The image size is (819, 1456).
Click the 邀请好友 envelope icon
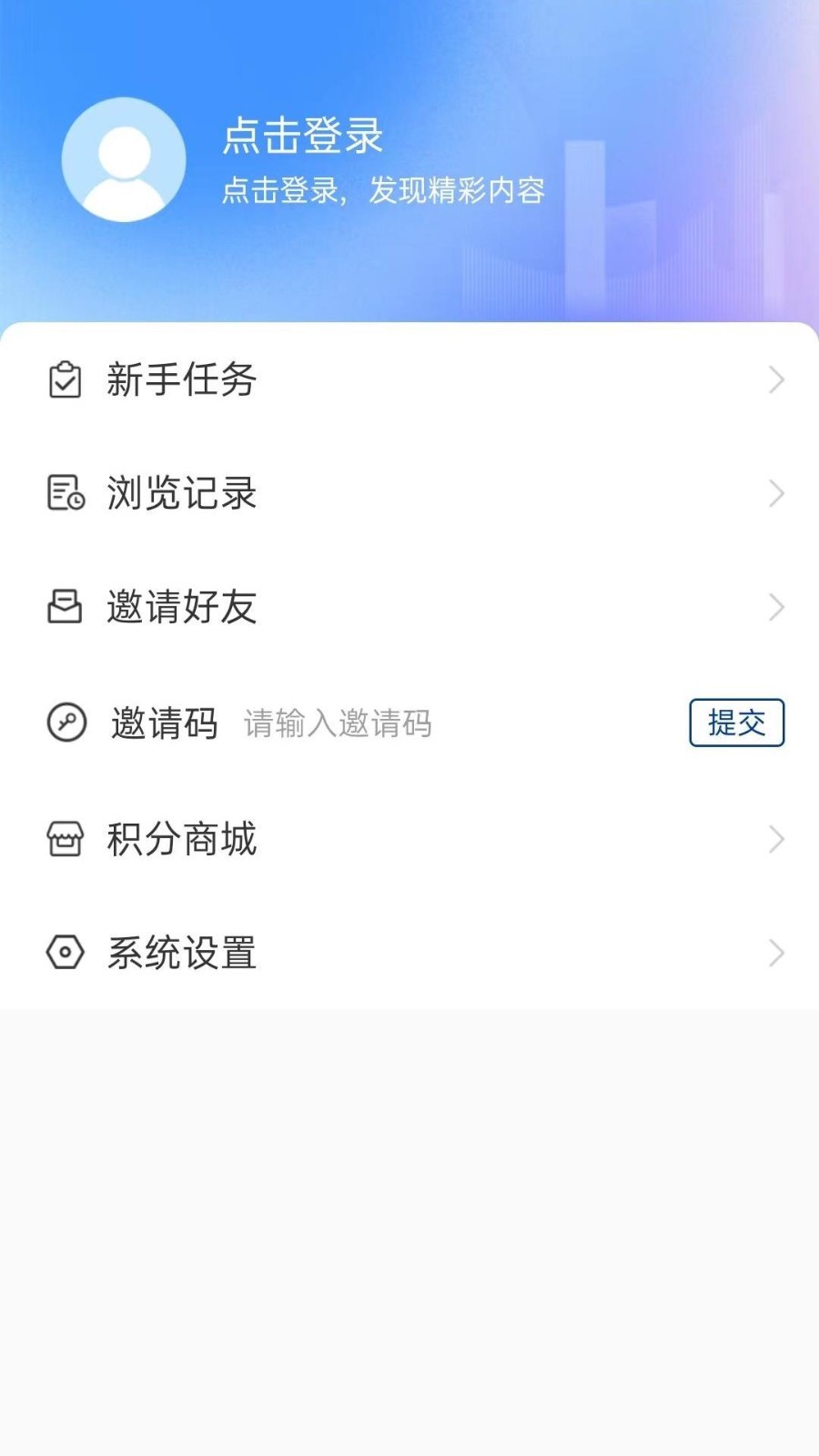pos(63,608)
